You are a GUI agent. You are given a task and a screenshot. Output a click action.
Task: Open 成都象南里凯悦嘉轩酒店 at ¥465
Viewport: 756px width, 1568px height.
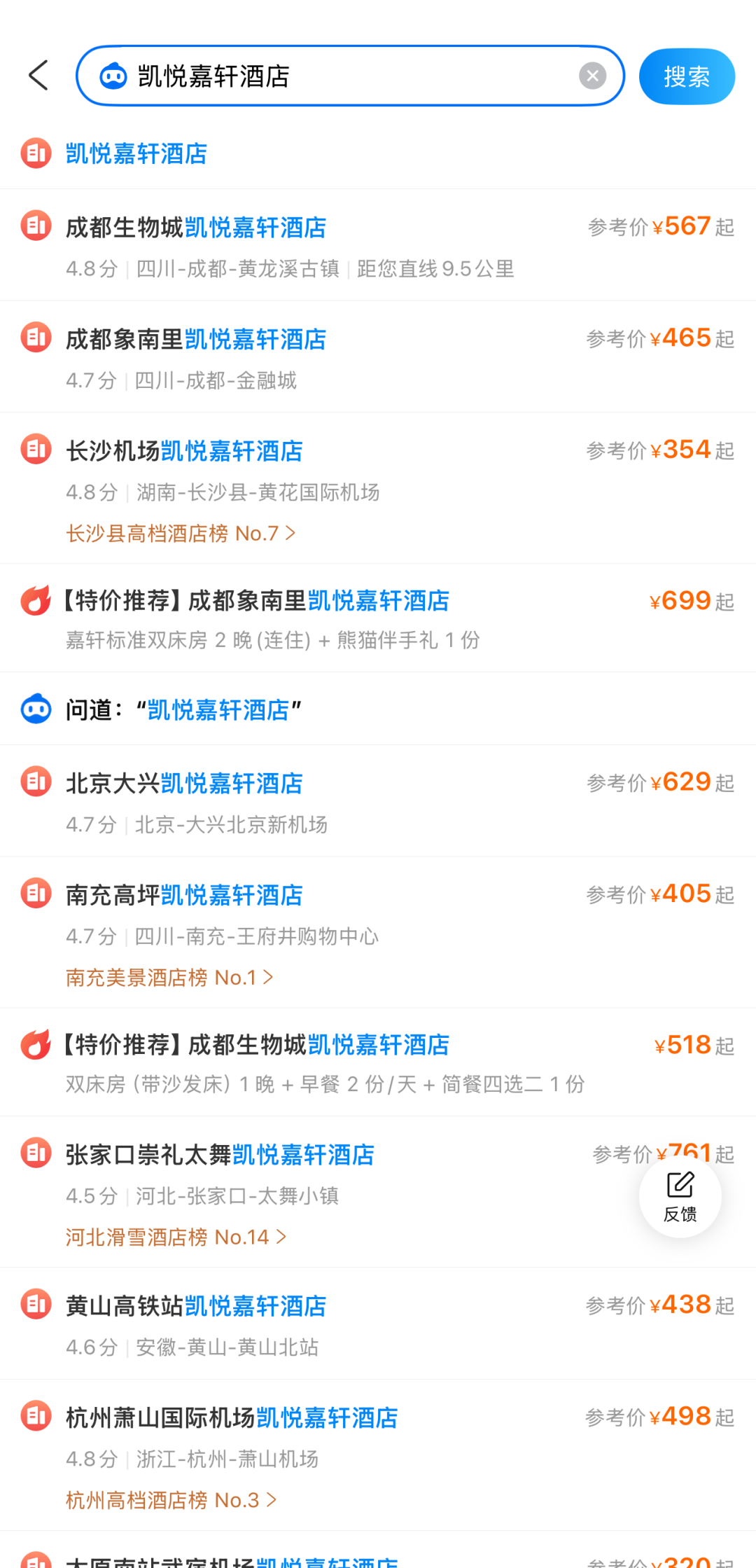(x=196, y=340)
